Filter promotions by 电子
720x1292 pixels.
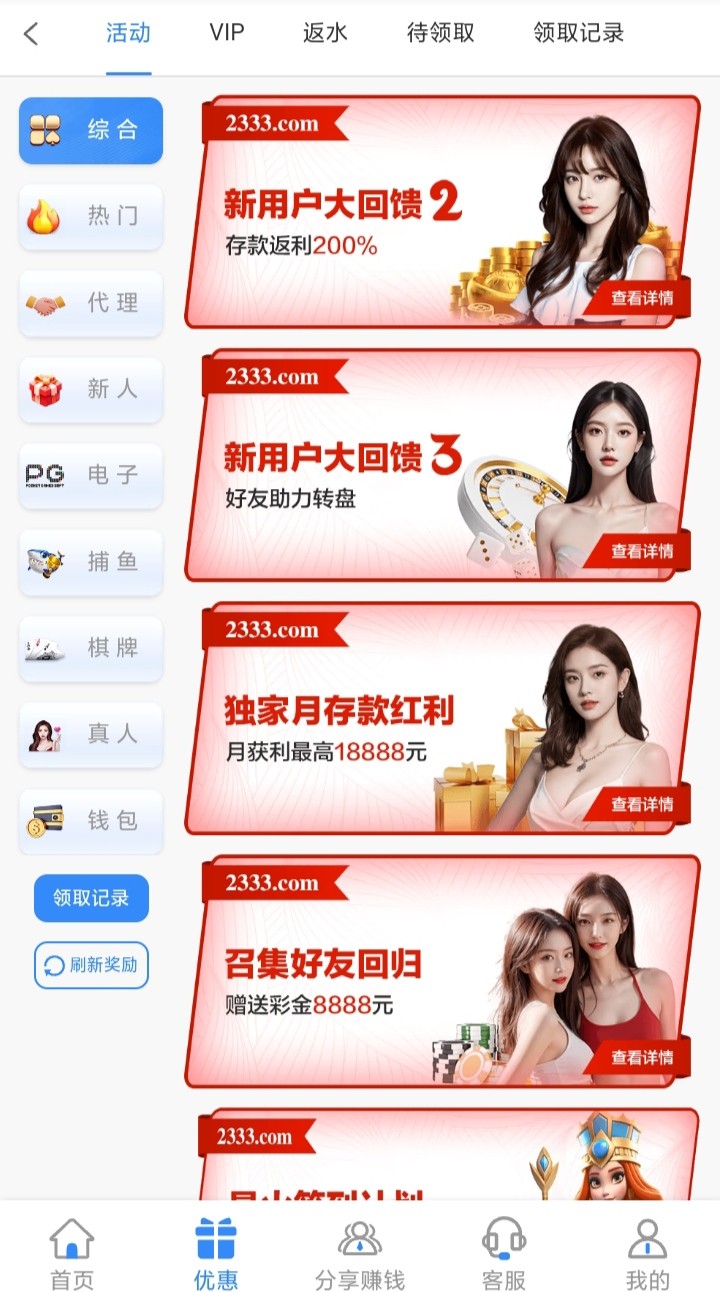[x=91, y=475]
